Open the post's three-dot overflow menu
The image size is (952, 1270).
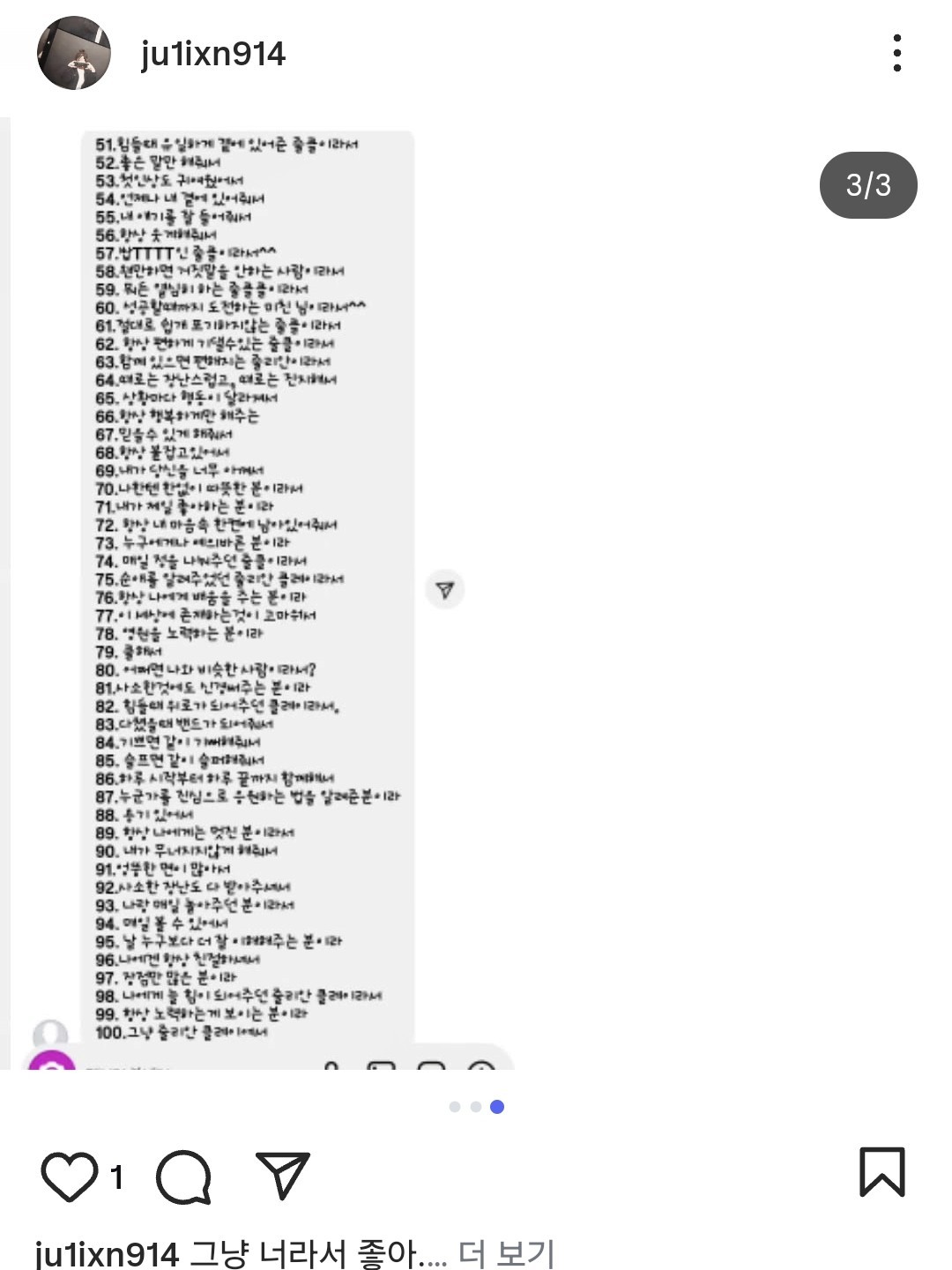(896, 53)
